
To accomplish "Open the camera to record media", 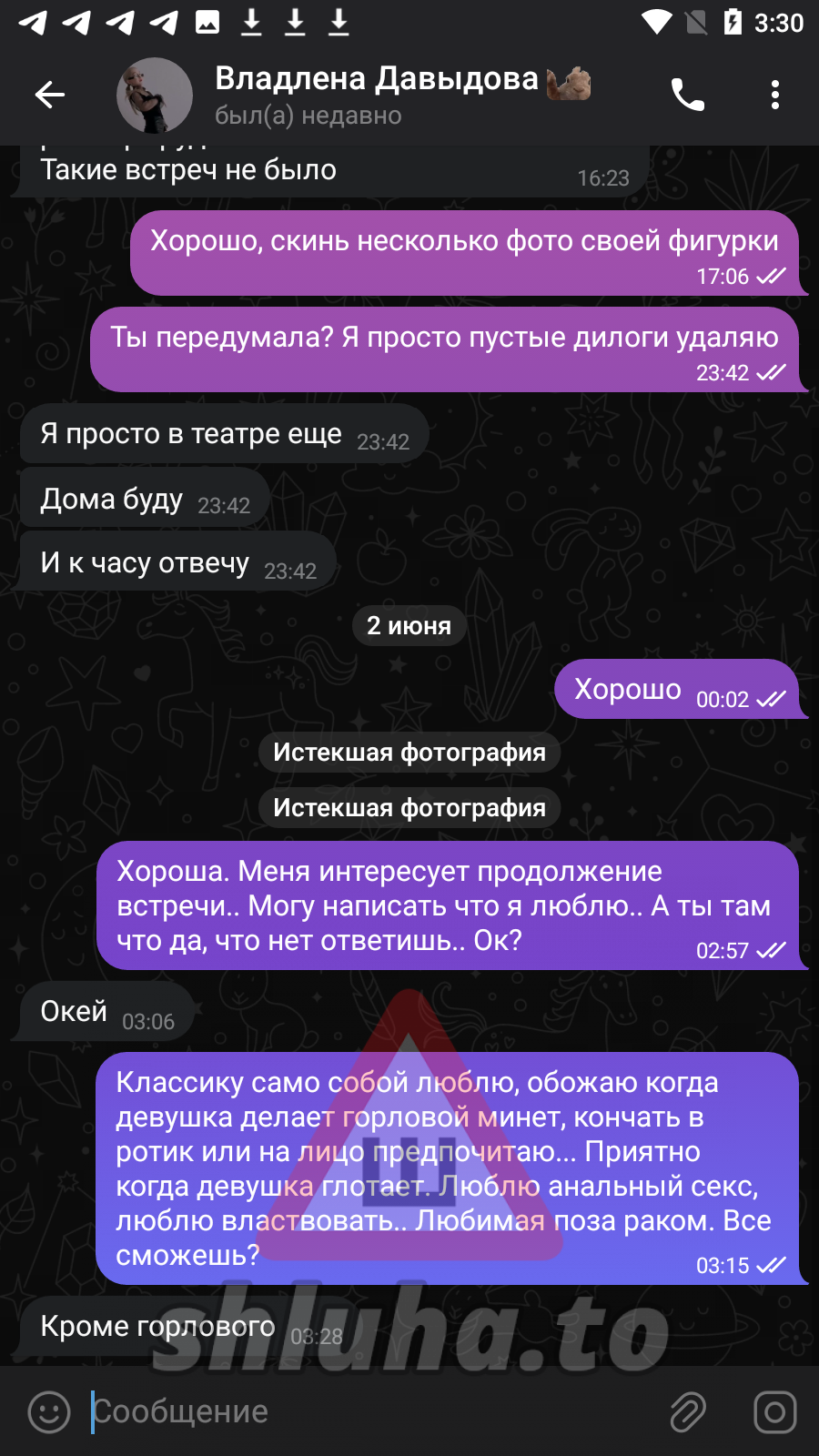I will click(774, 1412).
